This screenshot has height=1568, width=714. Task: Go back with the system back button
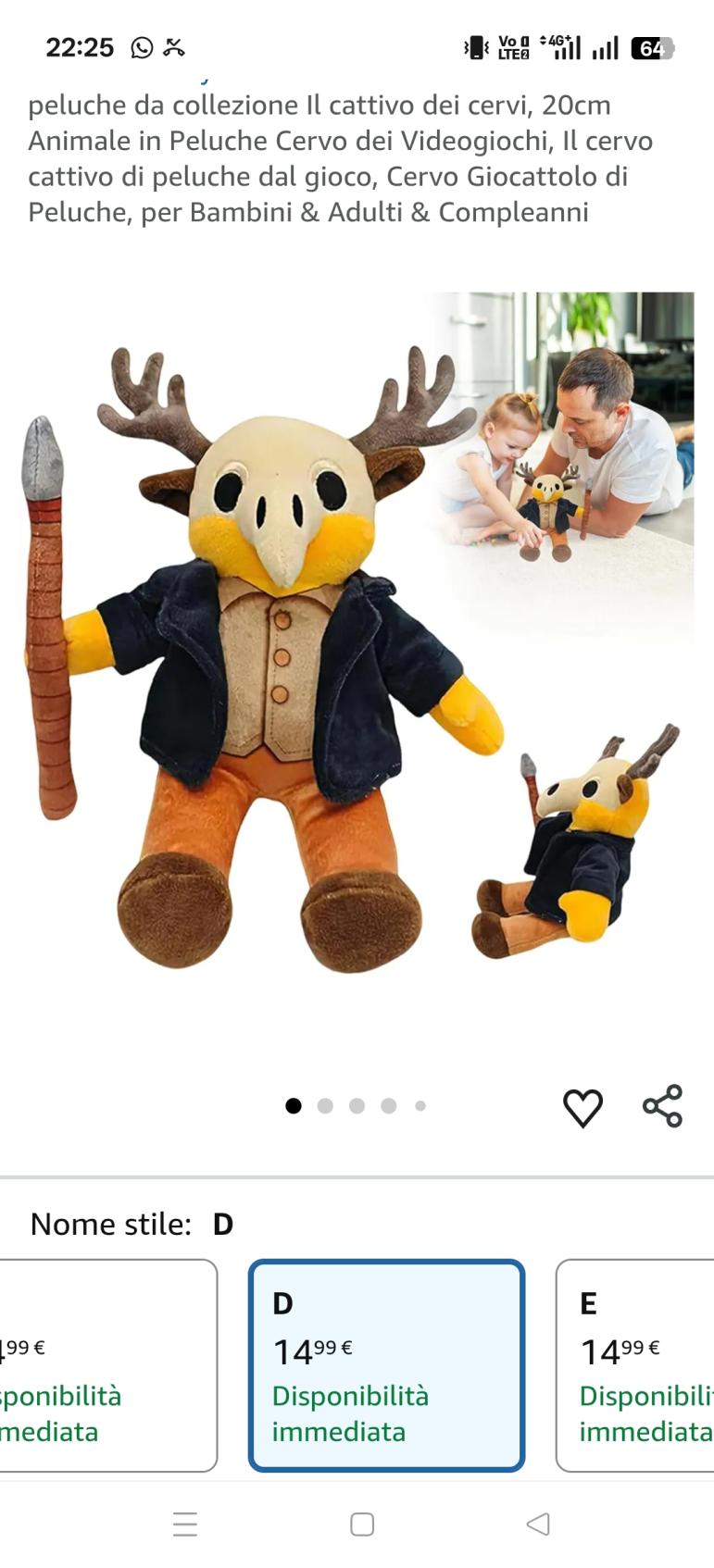click(538, 1524)
